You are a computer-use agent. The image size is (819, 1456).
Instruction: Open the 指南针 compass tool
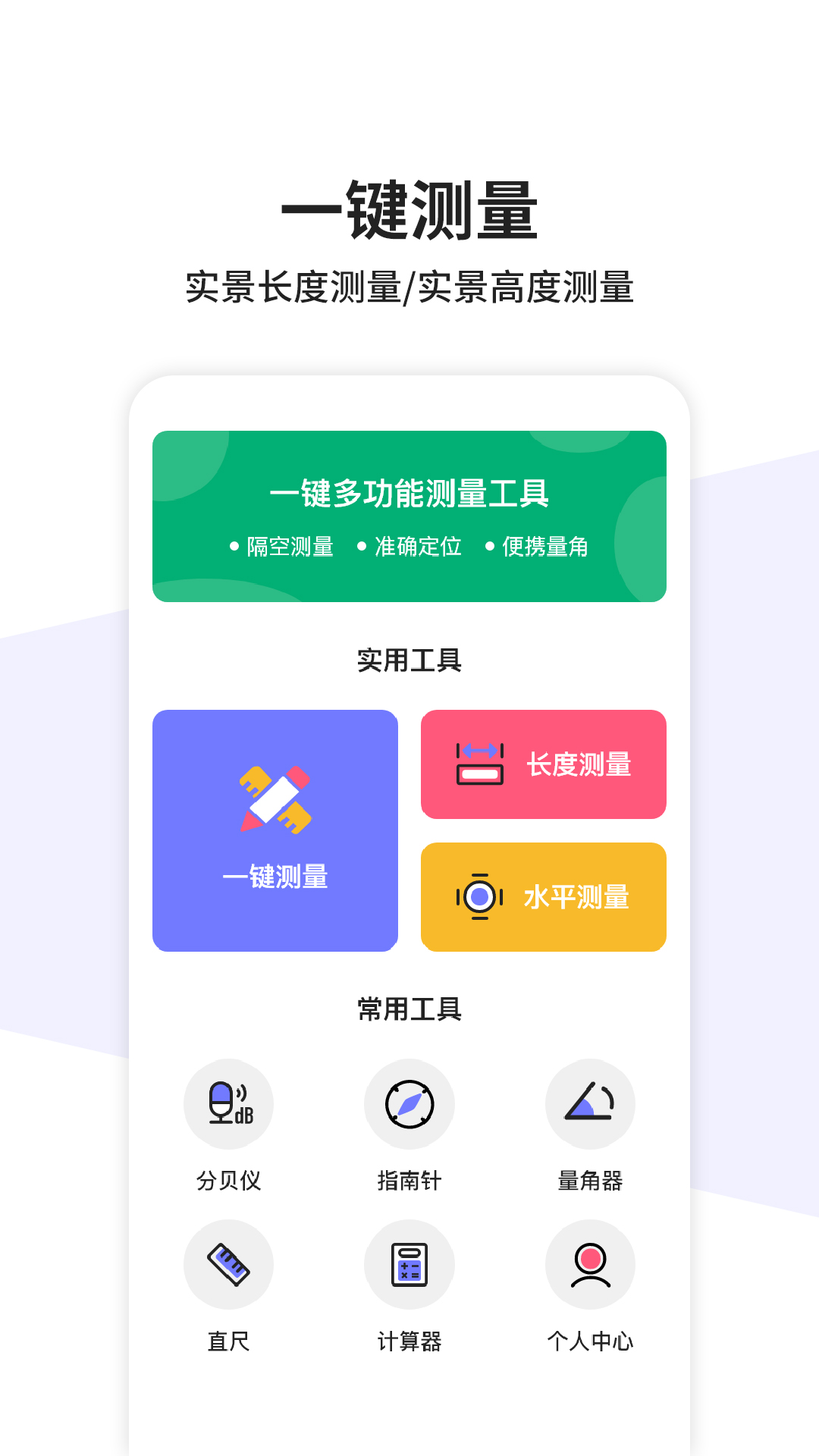coord(409,1105)
